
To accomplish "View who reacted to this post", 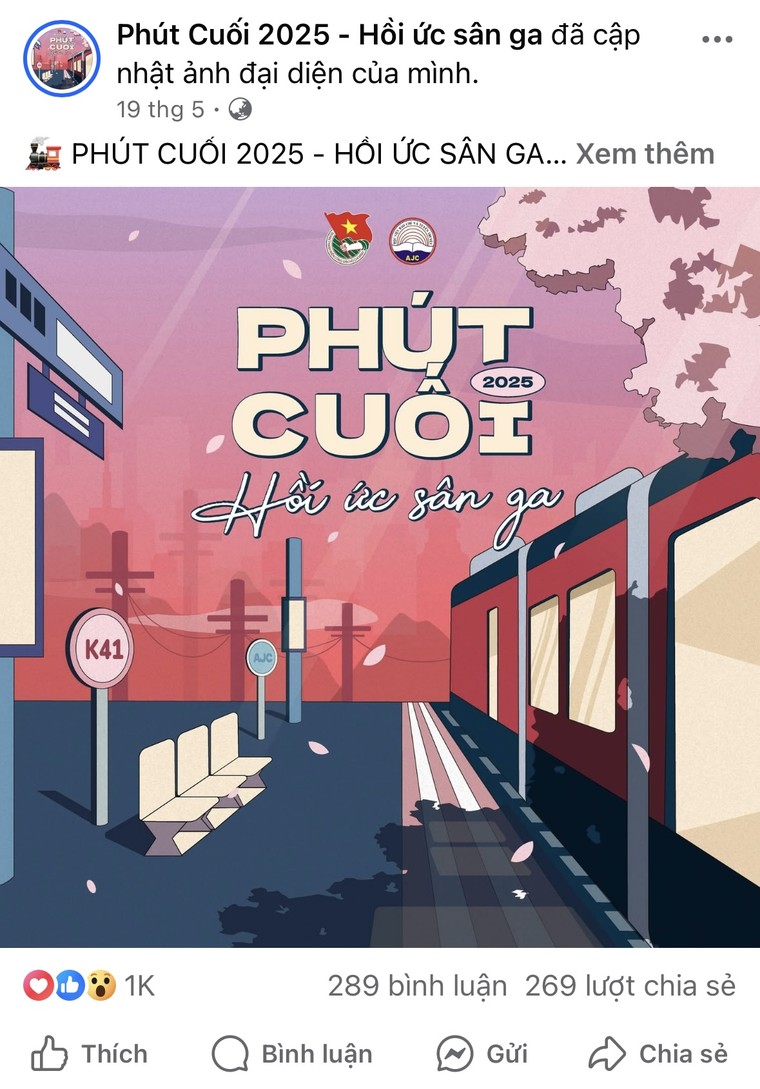I will coord(89,986).
